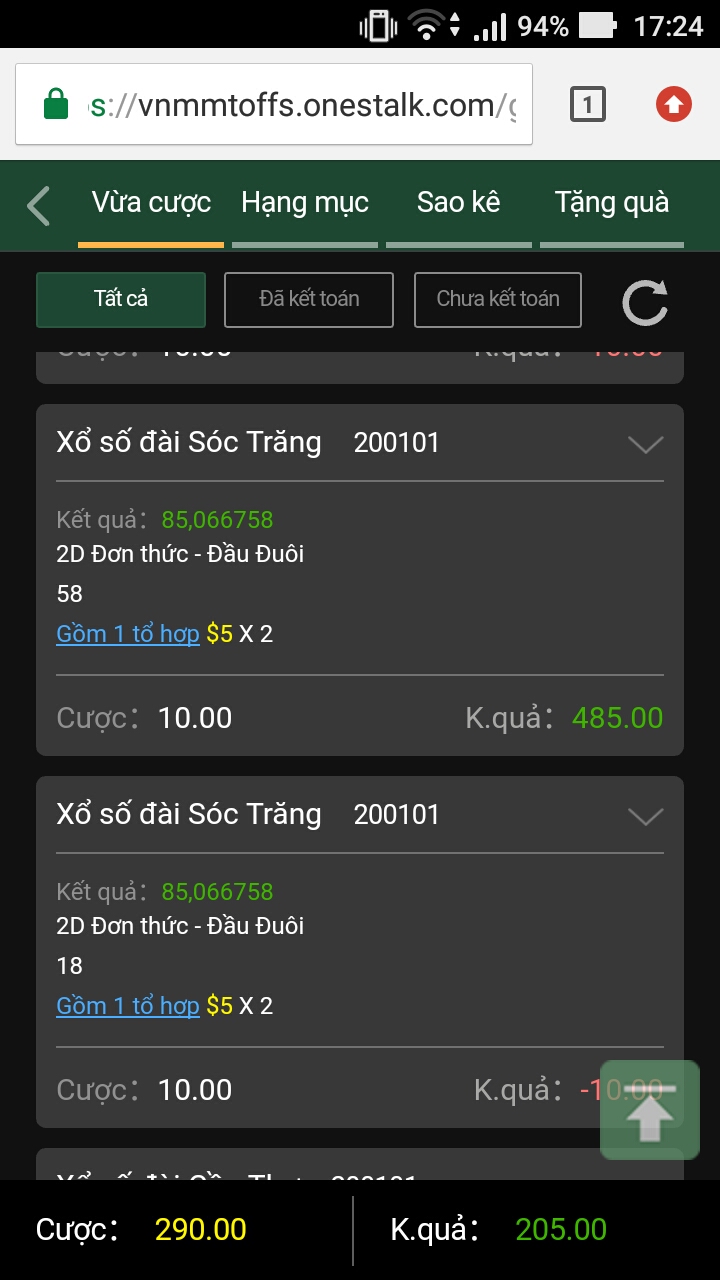Refresh the bet list

click(x=645, y=302)
